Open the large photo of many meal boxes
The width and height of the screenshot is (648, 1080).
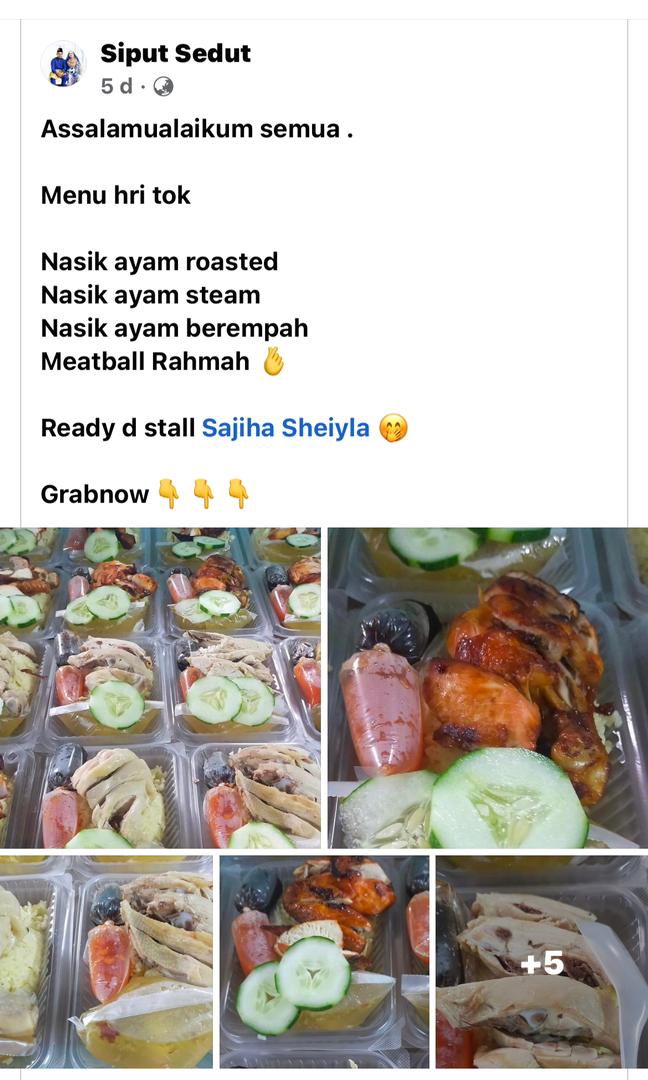[x=161, y=688]
